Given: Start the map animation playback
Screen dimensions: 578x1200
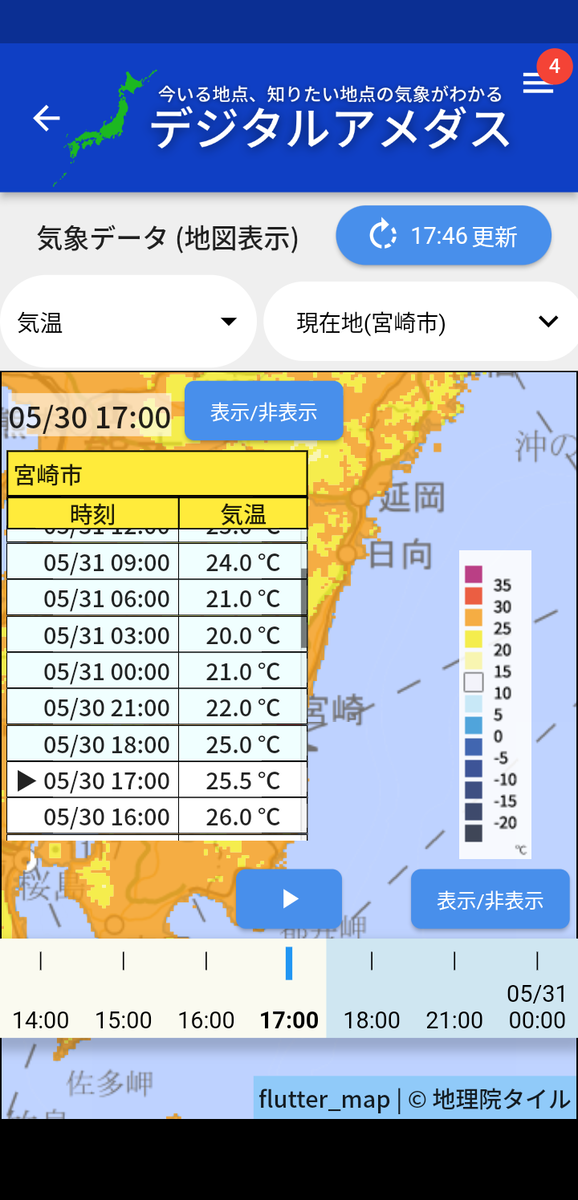Looking at the screenshot, I should coord(289,899).
